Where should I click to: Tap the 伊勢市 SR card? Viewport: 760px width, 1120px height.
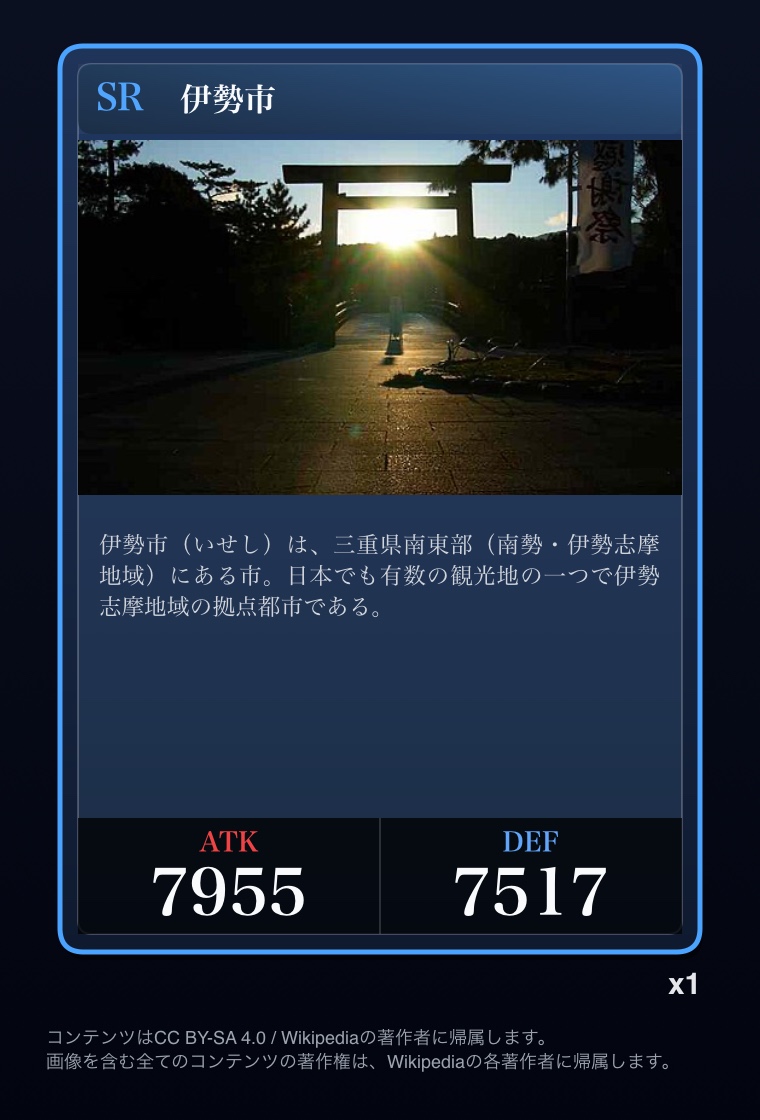coord(379,499)
